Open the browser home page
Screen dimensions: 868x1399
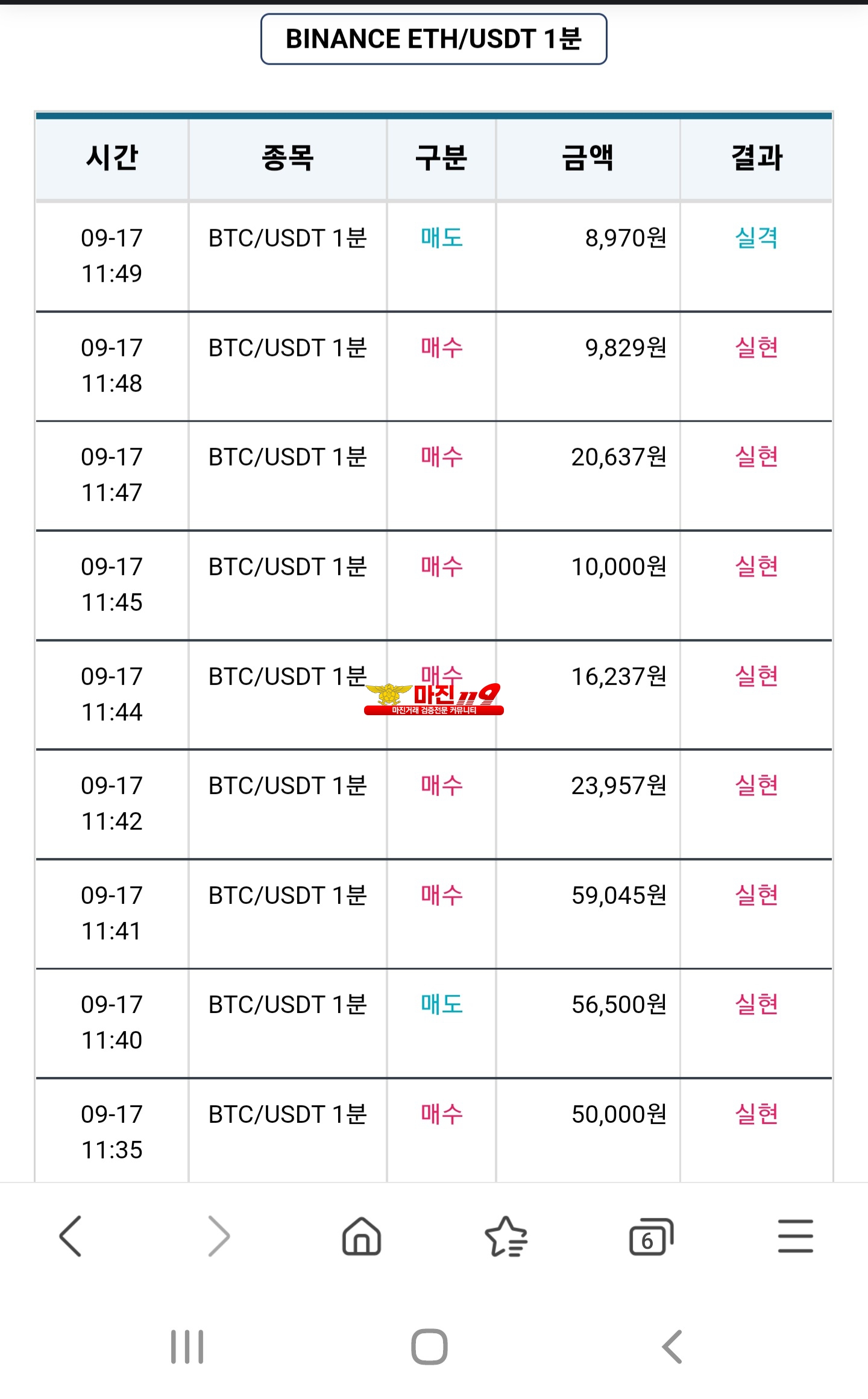(362, 1236)
